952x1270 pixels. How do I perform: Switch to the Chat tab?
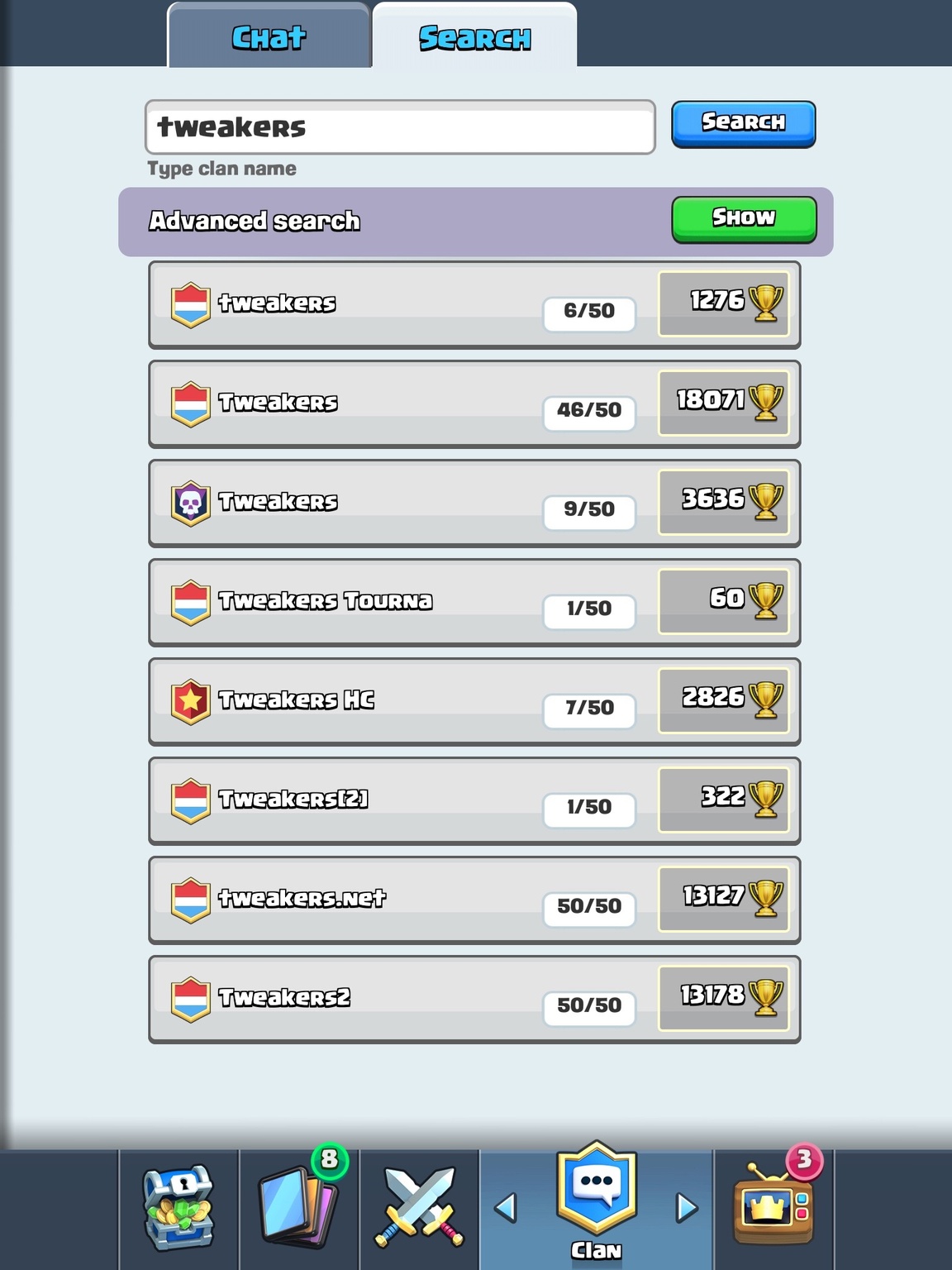point(269,37)
